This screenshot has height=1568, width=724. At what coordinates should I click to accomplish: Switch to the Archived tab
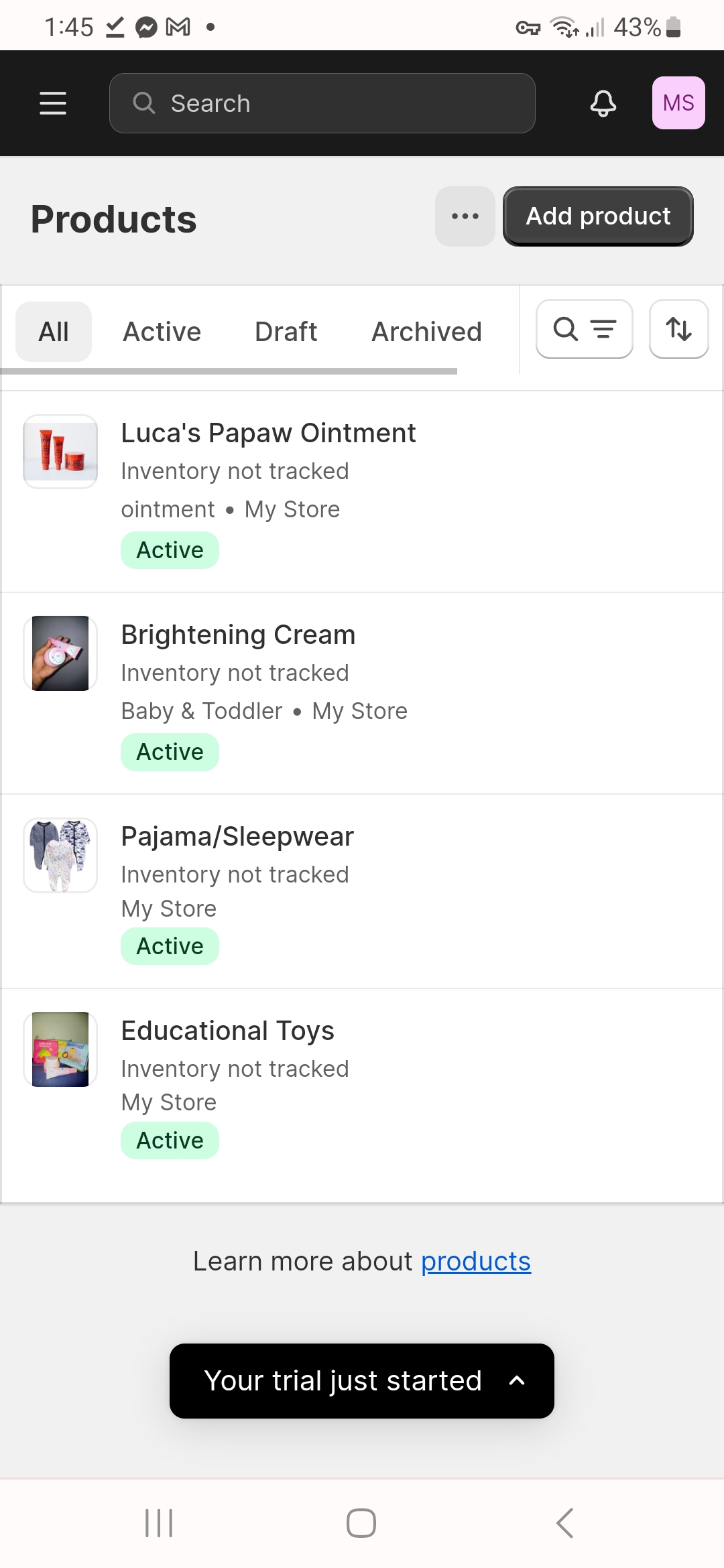(426, 332)
